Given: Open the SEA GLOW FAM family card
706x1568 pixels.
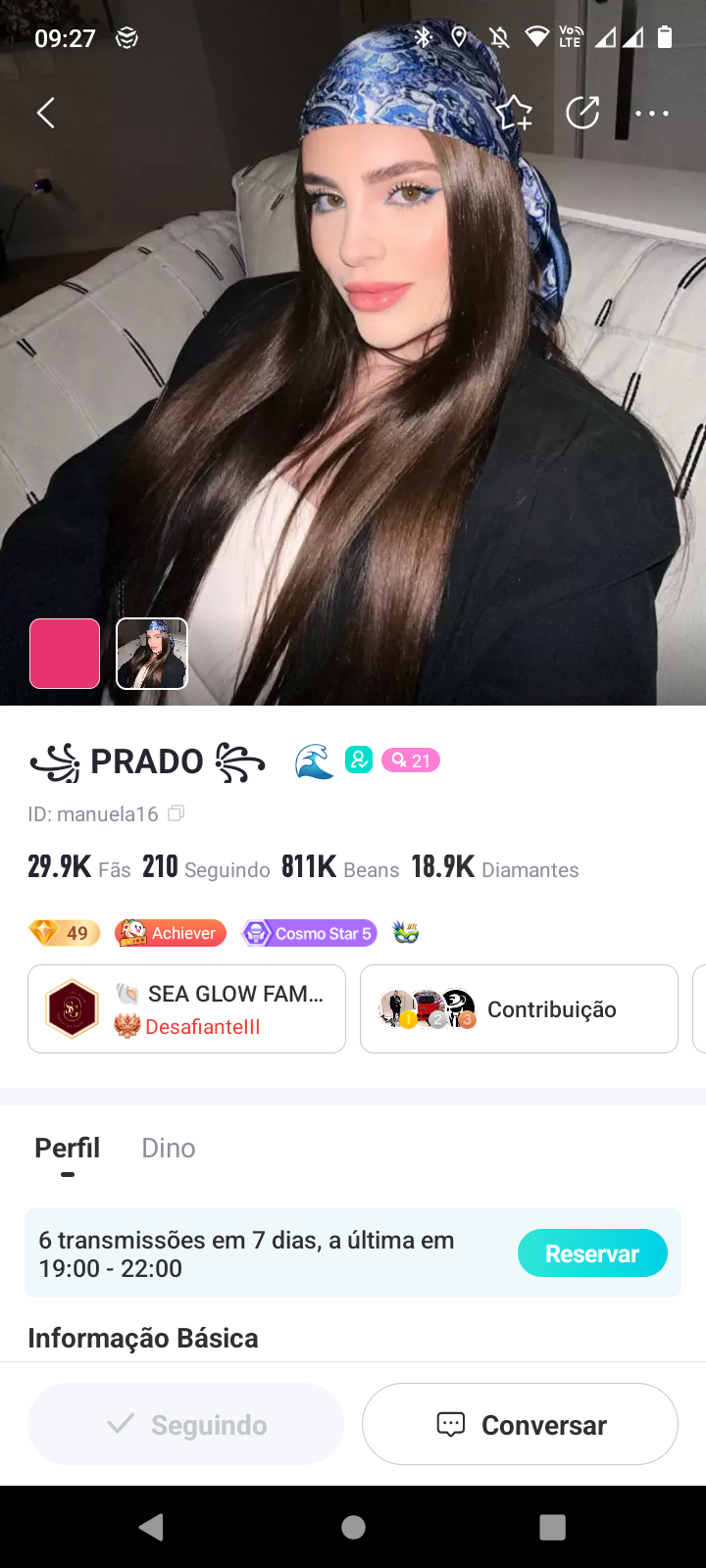Looking at the screenshot, I should [x=186, y=1008].
